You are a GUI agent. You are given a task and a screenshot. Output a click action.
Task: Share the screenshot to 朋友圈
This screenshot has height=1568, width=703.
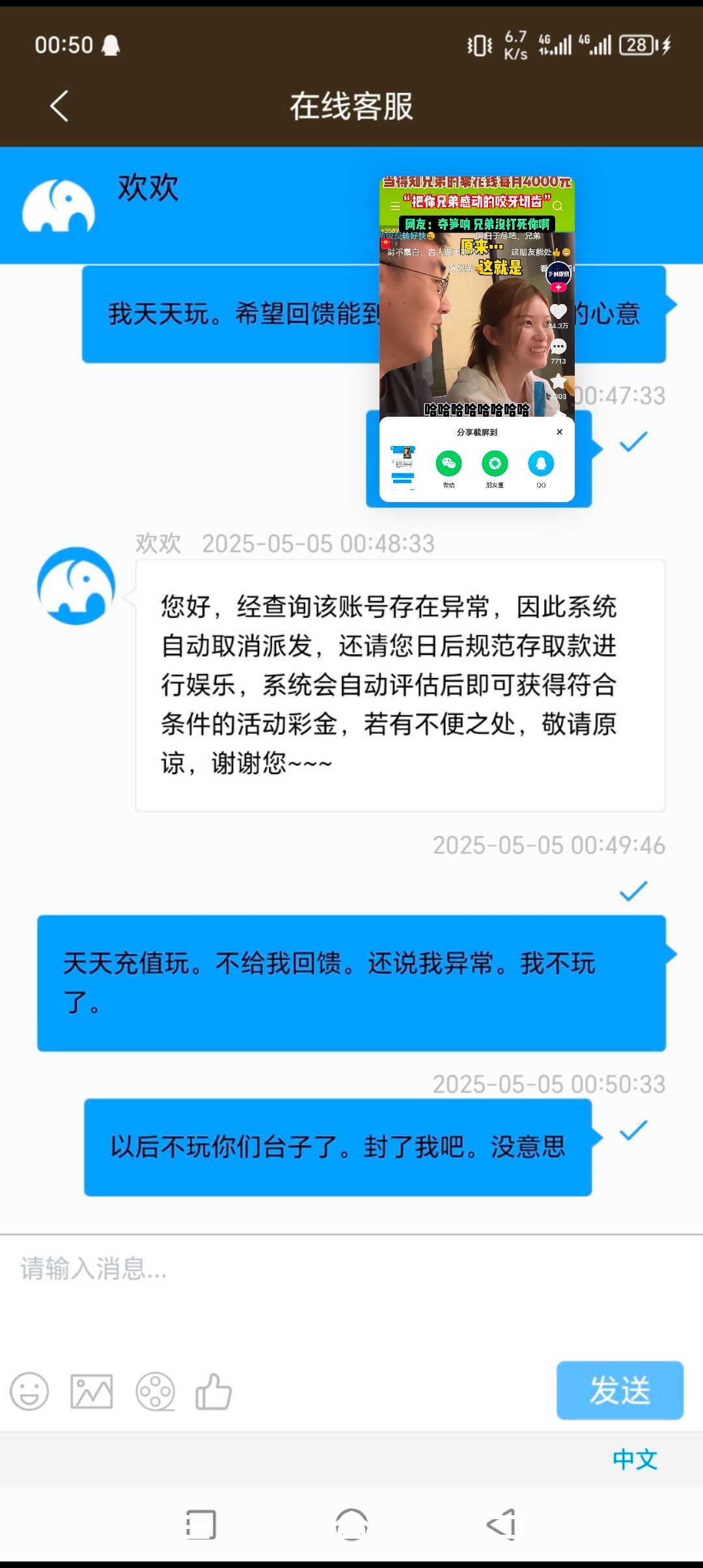click(x=495, y=464)
